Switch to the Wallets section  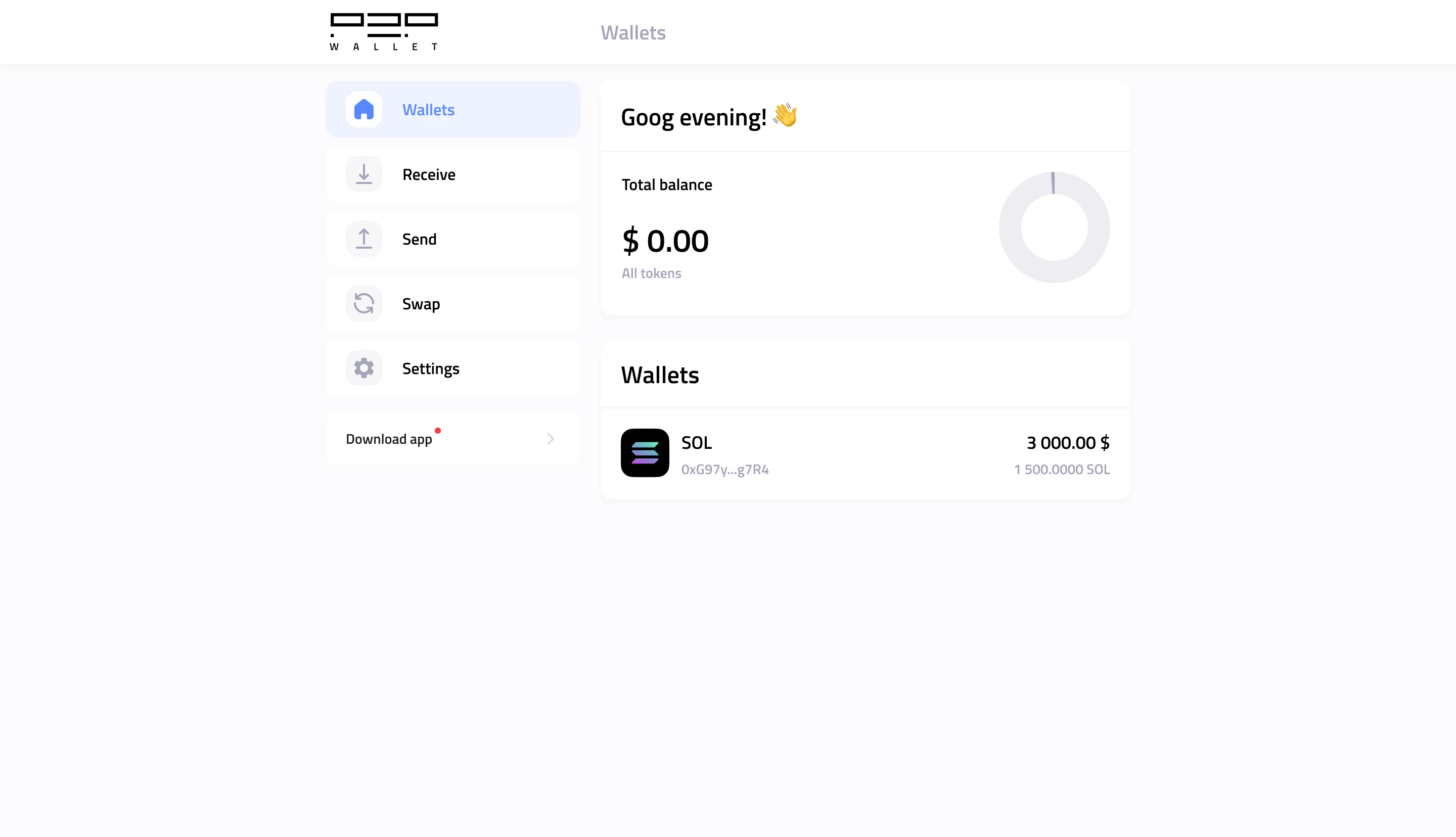click(x=452, y=109)
